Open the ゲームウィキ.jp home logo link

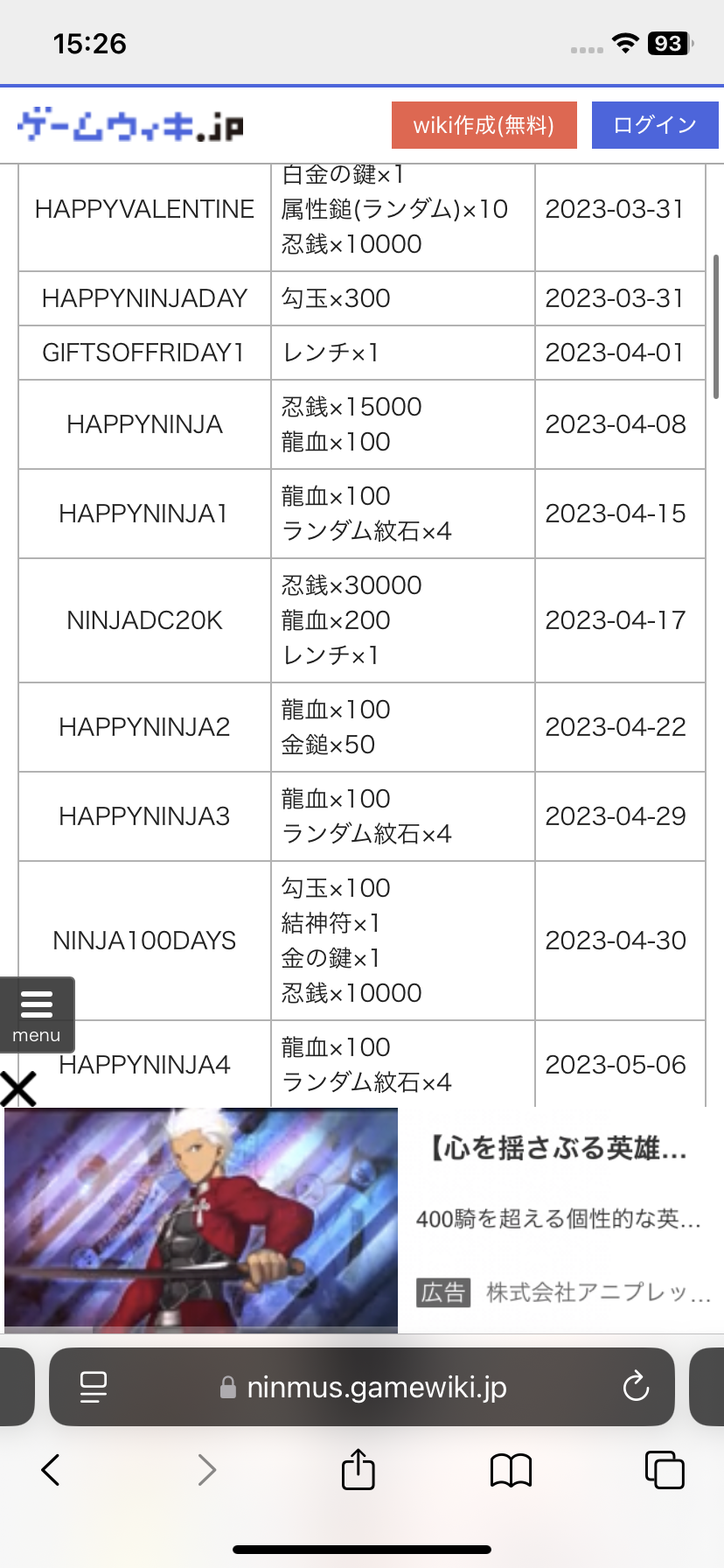(x=130, y=125)
